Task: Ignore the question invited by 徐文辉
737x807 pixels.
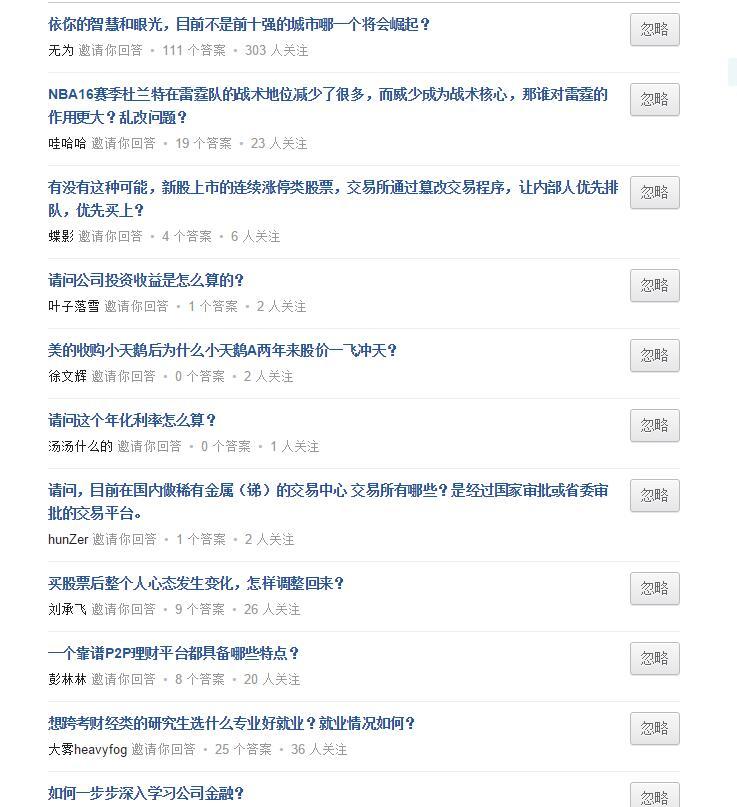Action: tap(654, 356)
